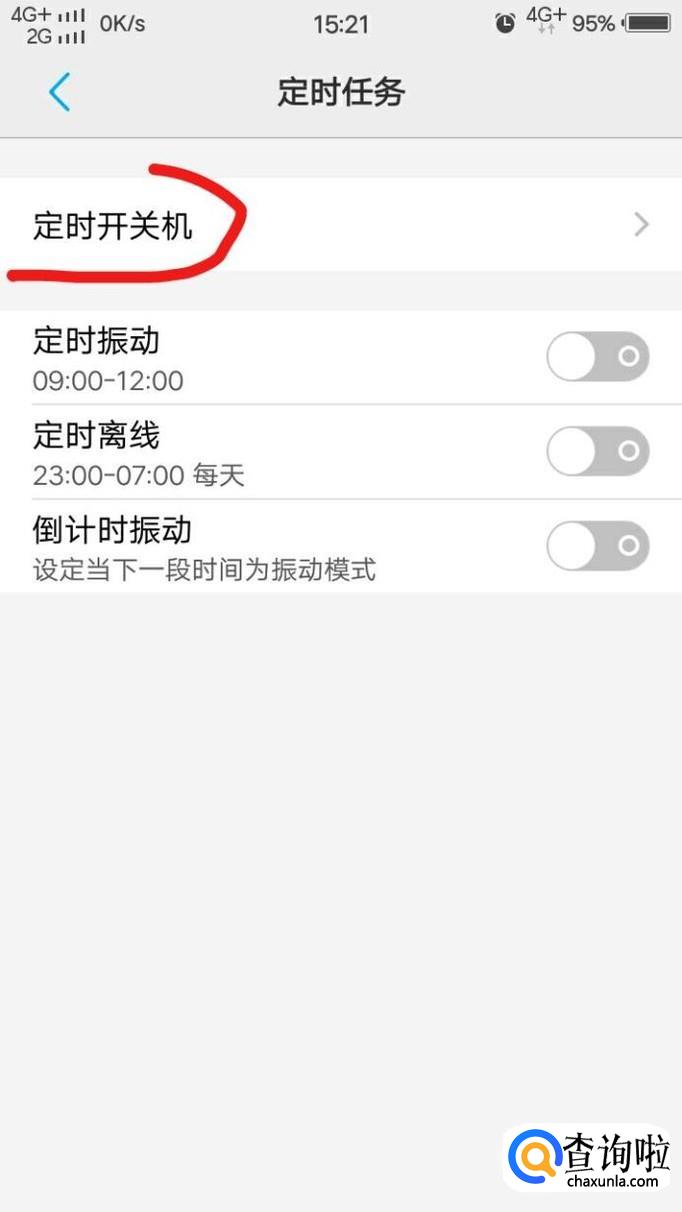Screen dimensions: 682x1212
Task: Turn on the 定时振动 switch
Action: [597, 357]
